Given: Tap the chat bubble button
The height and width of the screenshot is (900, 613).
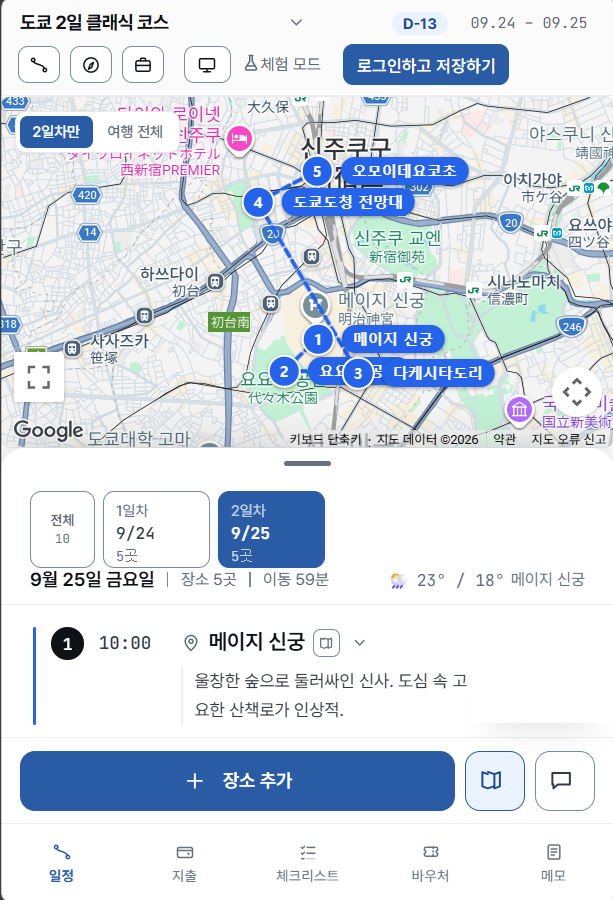Looking at the screenshot, I should [565, 781].
